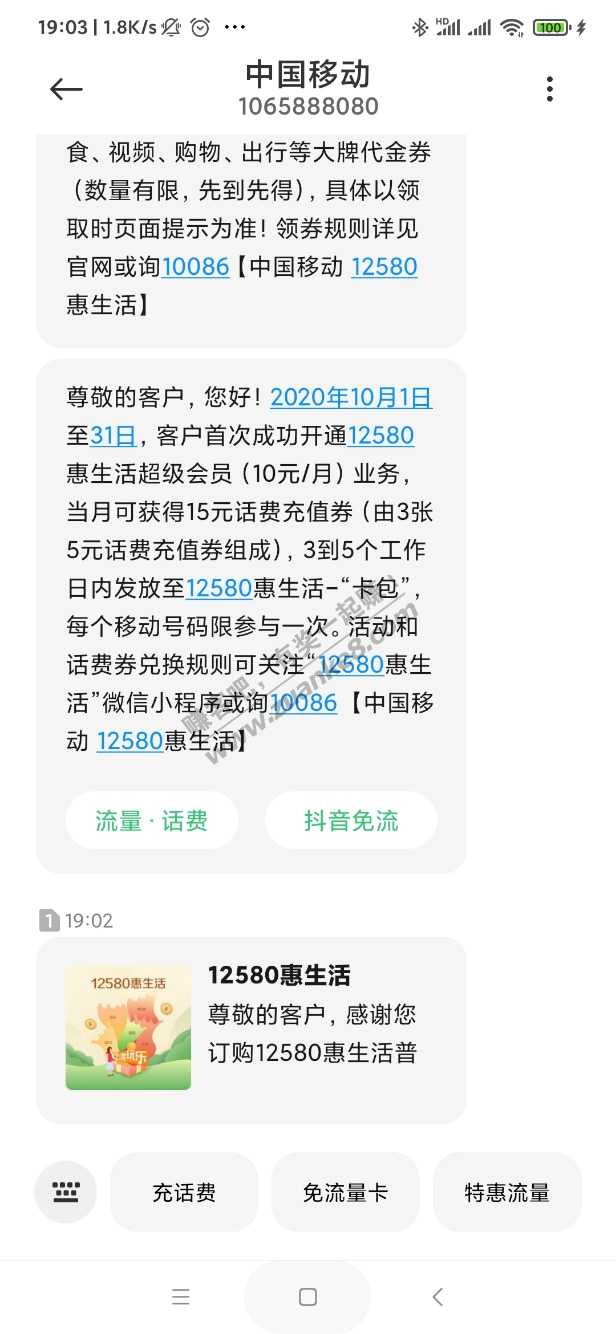
Task: Open the three-dot overflow menu
Action: pos(549,89)
